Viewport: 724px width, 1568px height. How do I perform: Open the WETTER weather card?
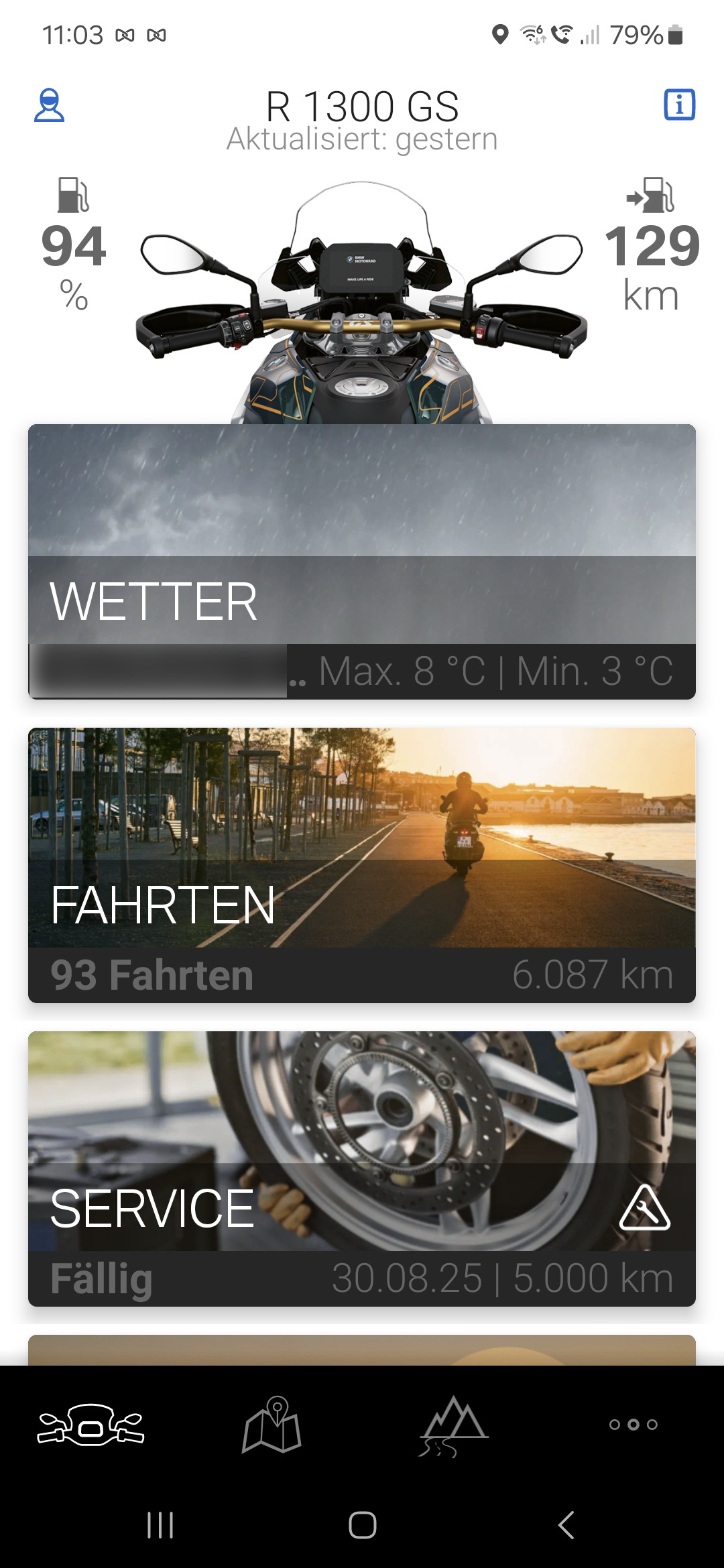[x=362, y=562]
